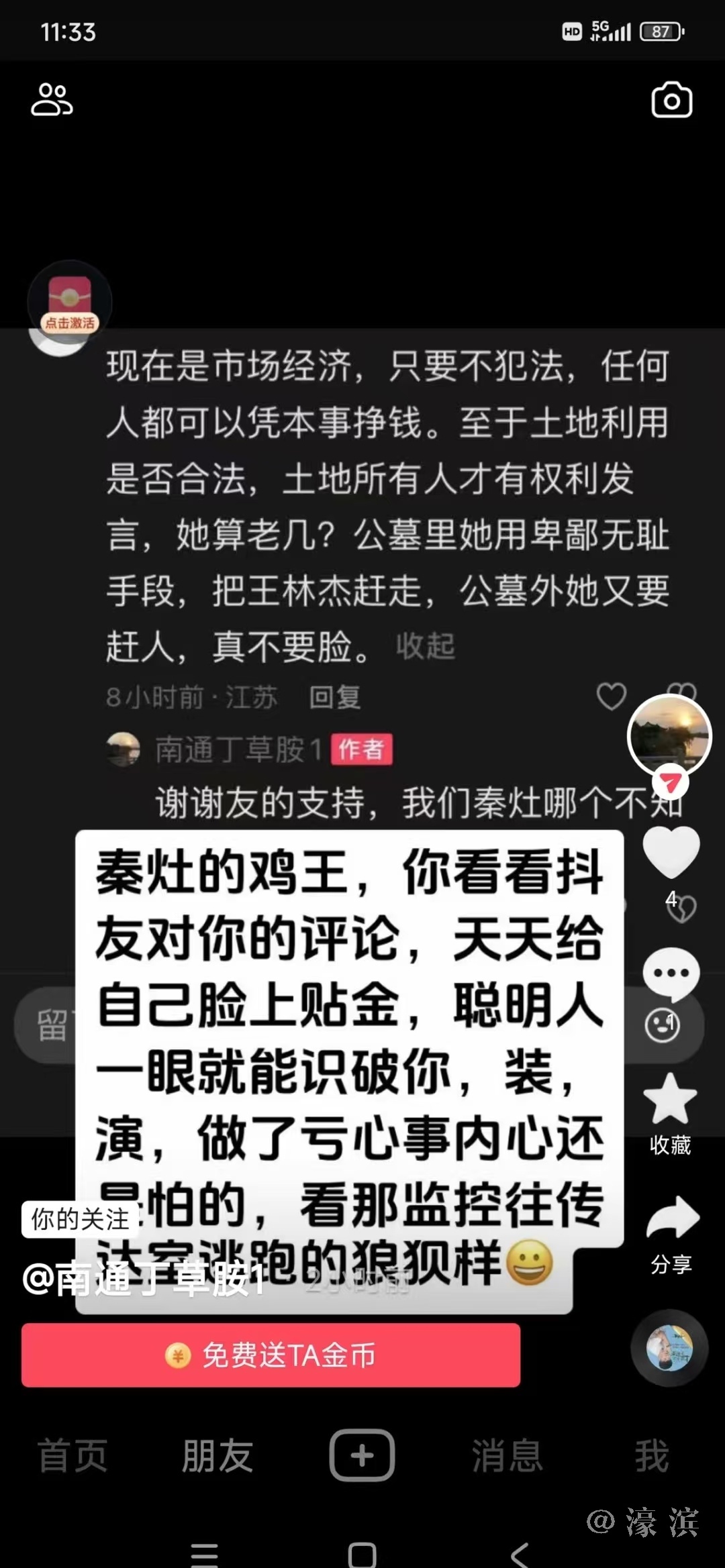Viewport: 725px width, 1568px height.
Task: Open the @南通丁草胺1 profile link
Action: pos(144,1279)
